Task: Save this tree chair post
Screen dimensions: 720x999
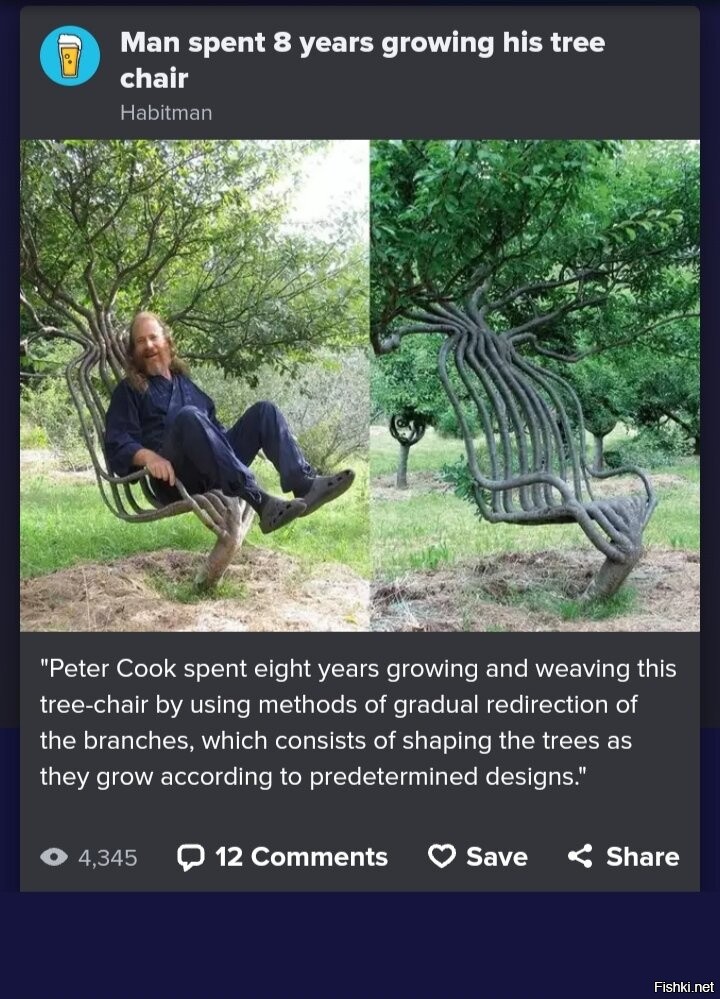Action: 478,857
